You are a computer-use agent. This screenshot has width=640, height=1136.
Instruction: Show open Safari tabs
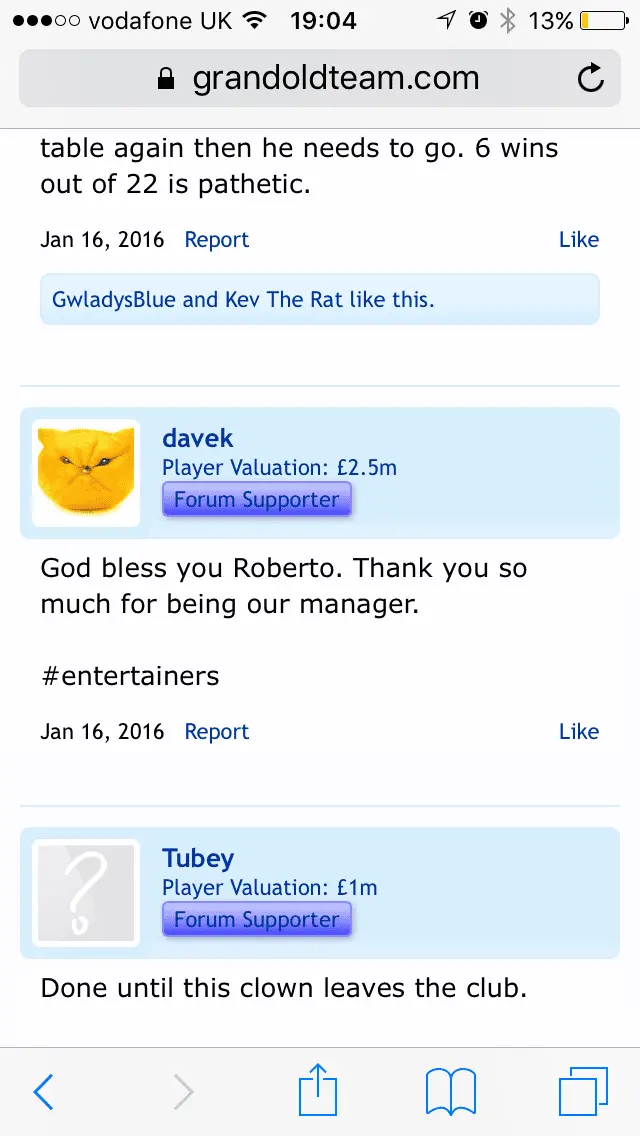[x=583, y=1092]
